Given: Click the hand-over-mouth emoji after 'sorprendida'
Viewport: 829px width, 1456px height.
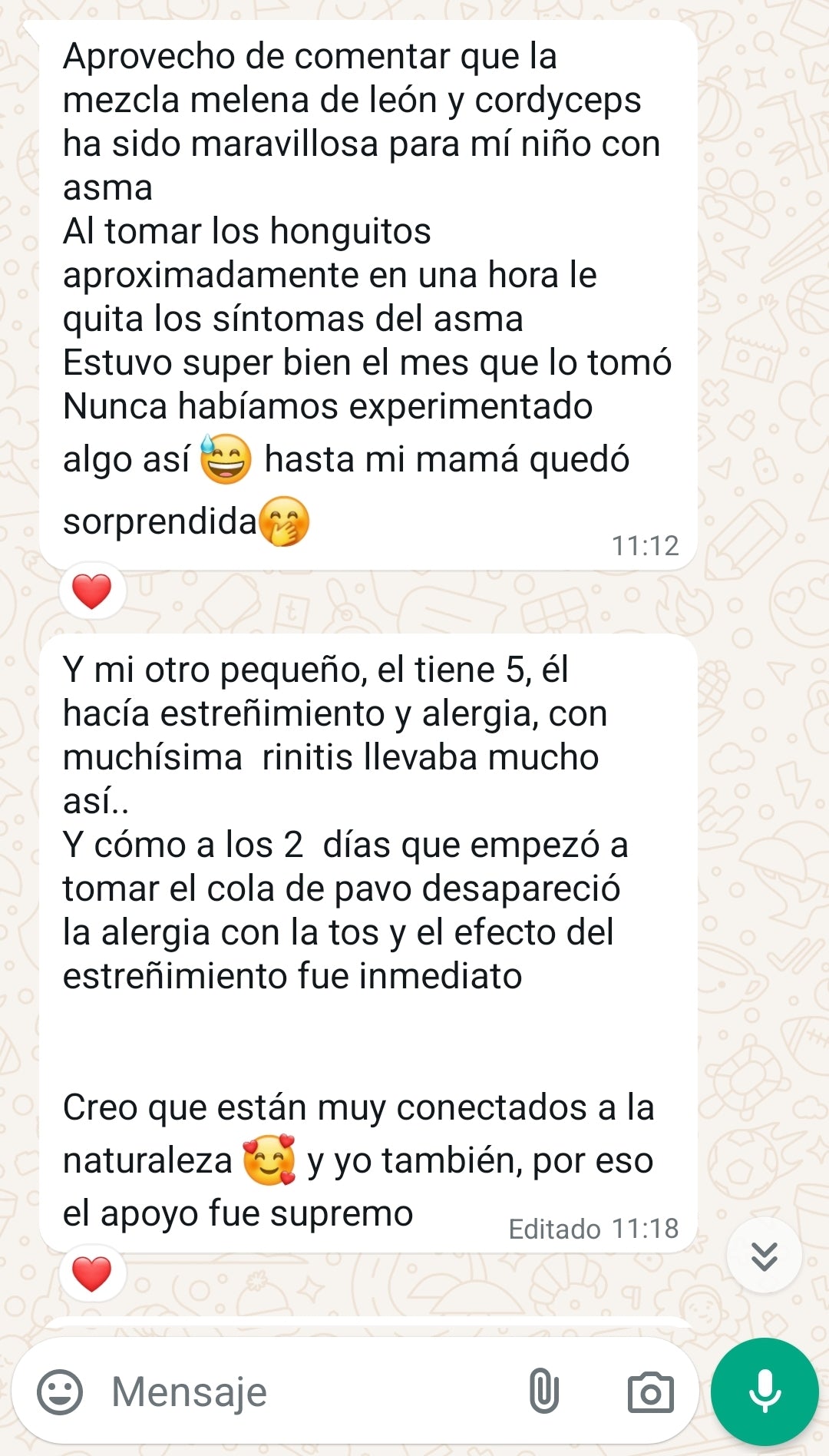Looking at the screenshot, I should coord(286,521).
